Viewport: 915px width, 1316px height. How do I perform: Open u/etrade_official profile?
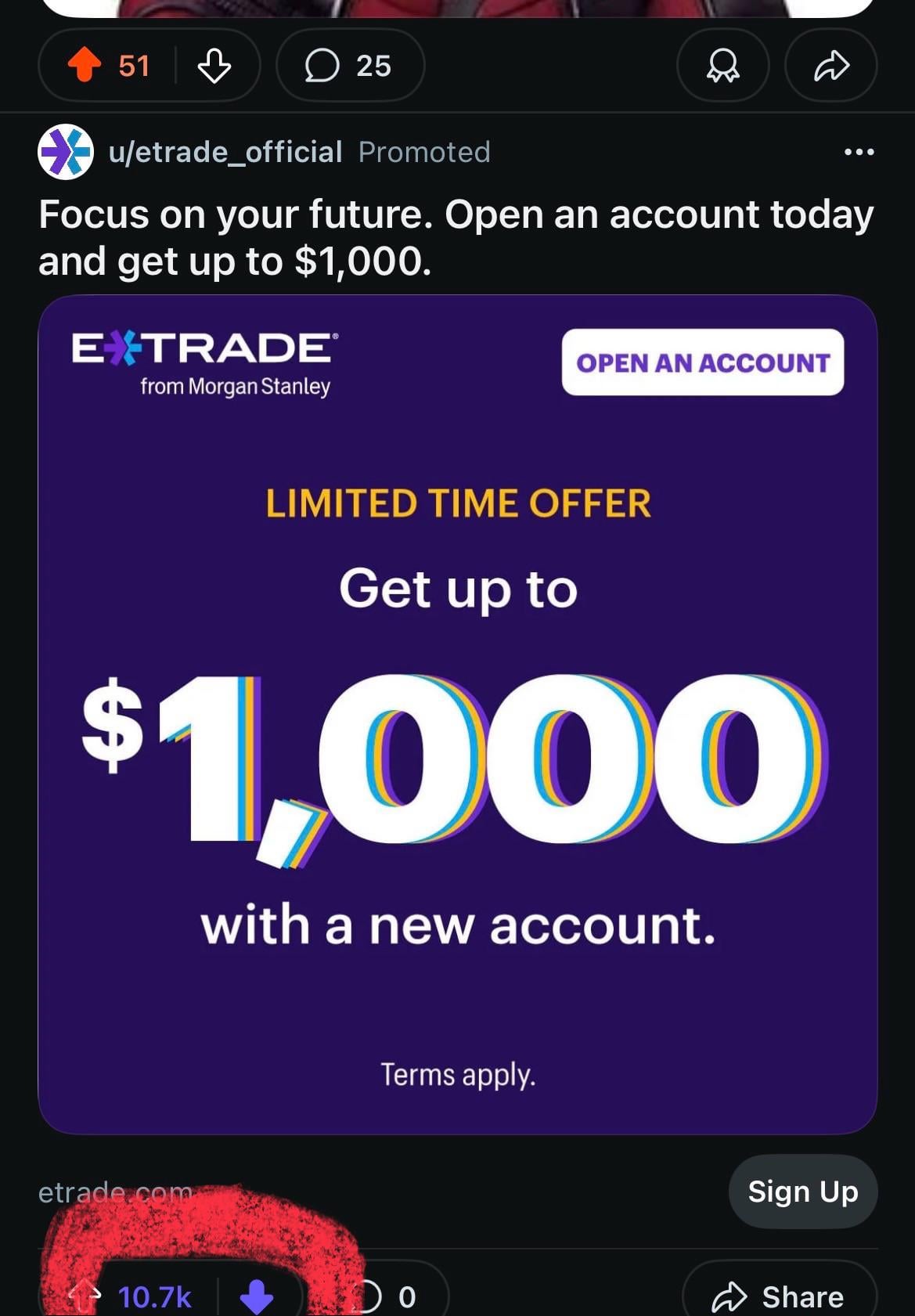pos(225,152)
